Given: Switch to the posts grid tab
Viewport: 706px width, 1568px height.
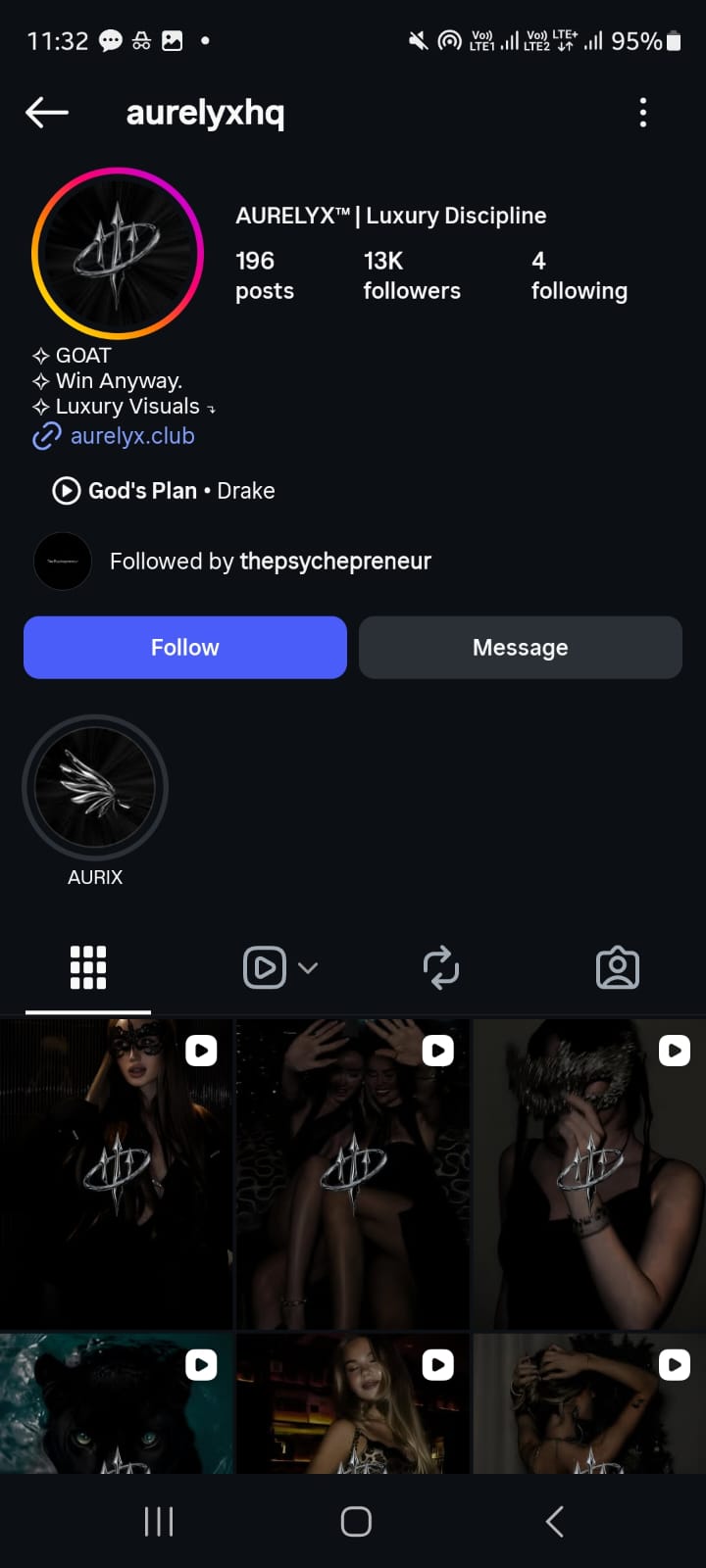Looking at the screenshot, I should pos(88,968).
